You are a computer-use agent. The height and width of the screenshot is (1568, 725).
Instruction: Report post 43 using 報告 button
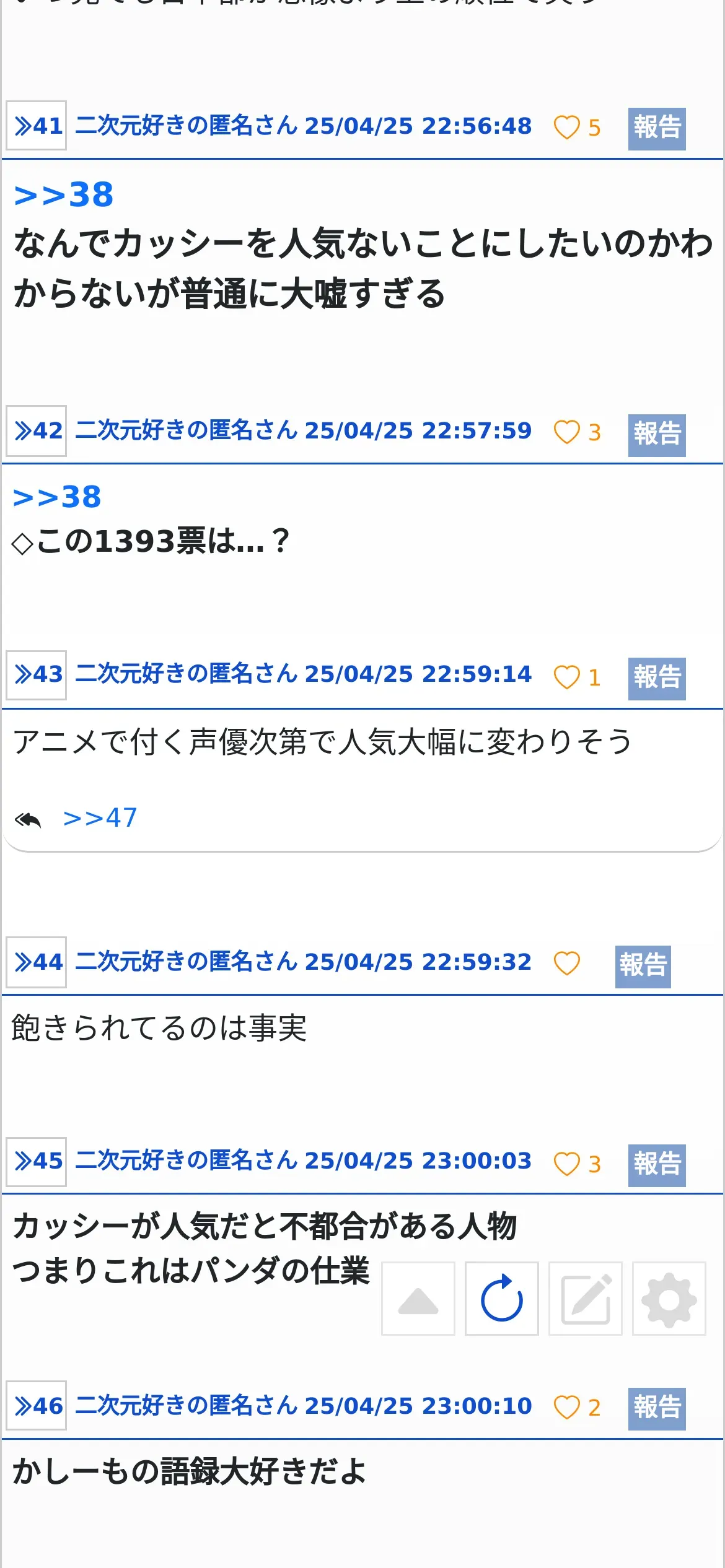pyautogui.click(x=657, y=679)
